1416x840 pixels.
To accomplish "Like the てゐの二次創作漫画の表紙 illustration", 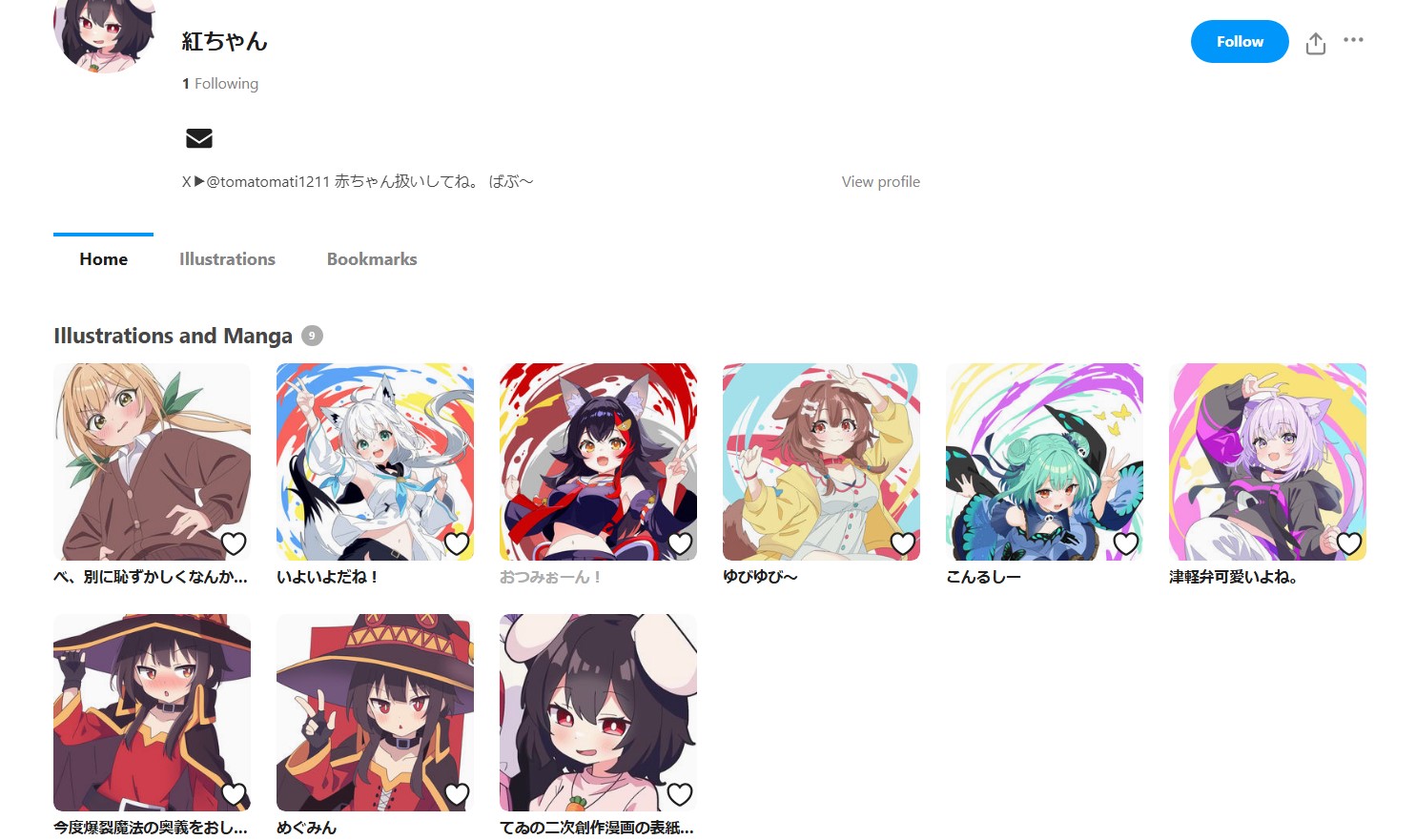I will pyautogui.click(x=679, y=794).
